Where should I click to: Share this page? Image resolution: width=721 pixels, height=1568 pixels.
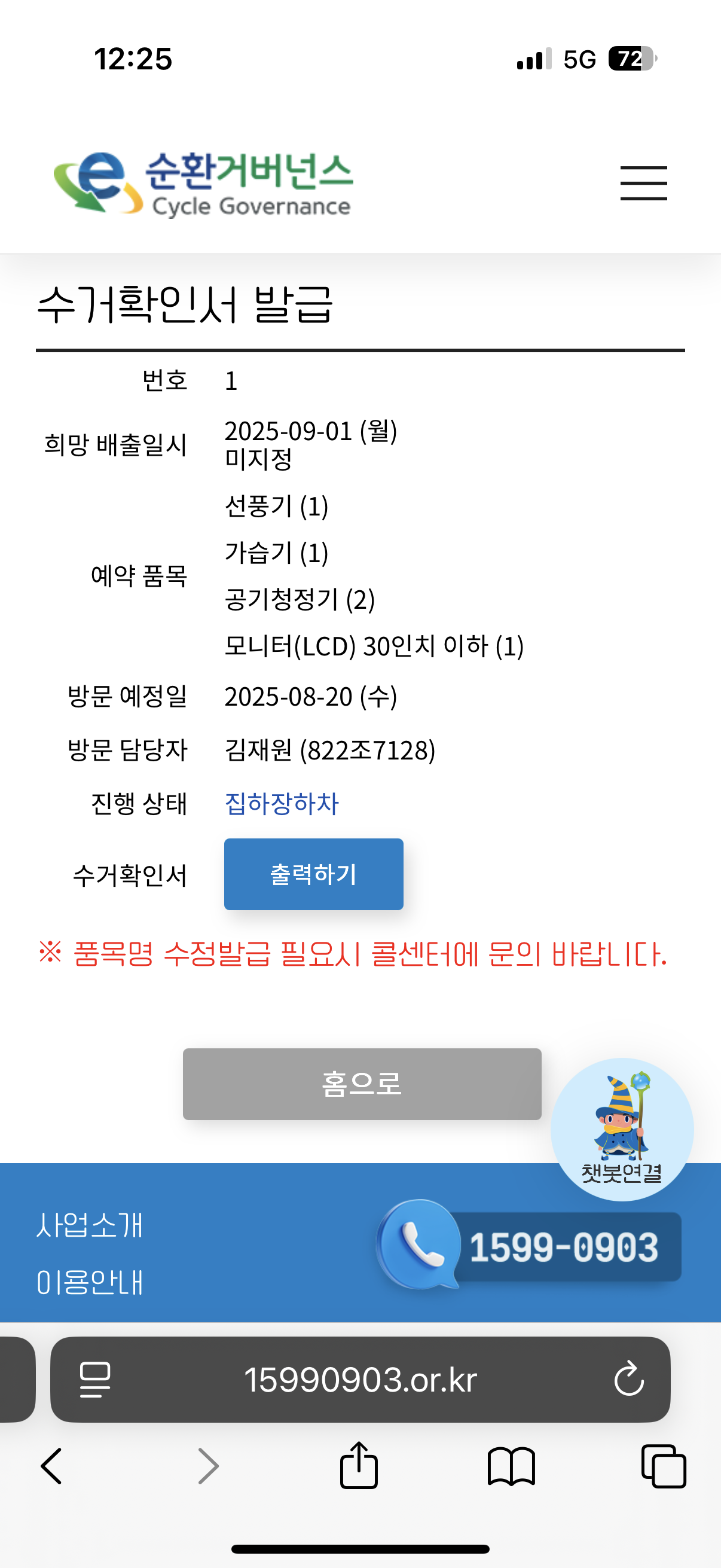(358, 1465)
